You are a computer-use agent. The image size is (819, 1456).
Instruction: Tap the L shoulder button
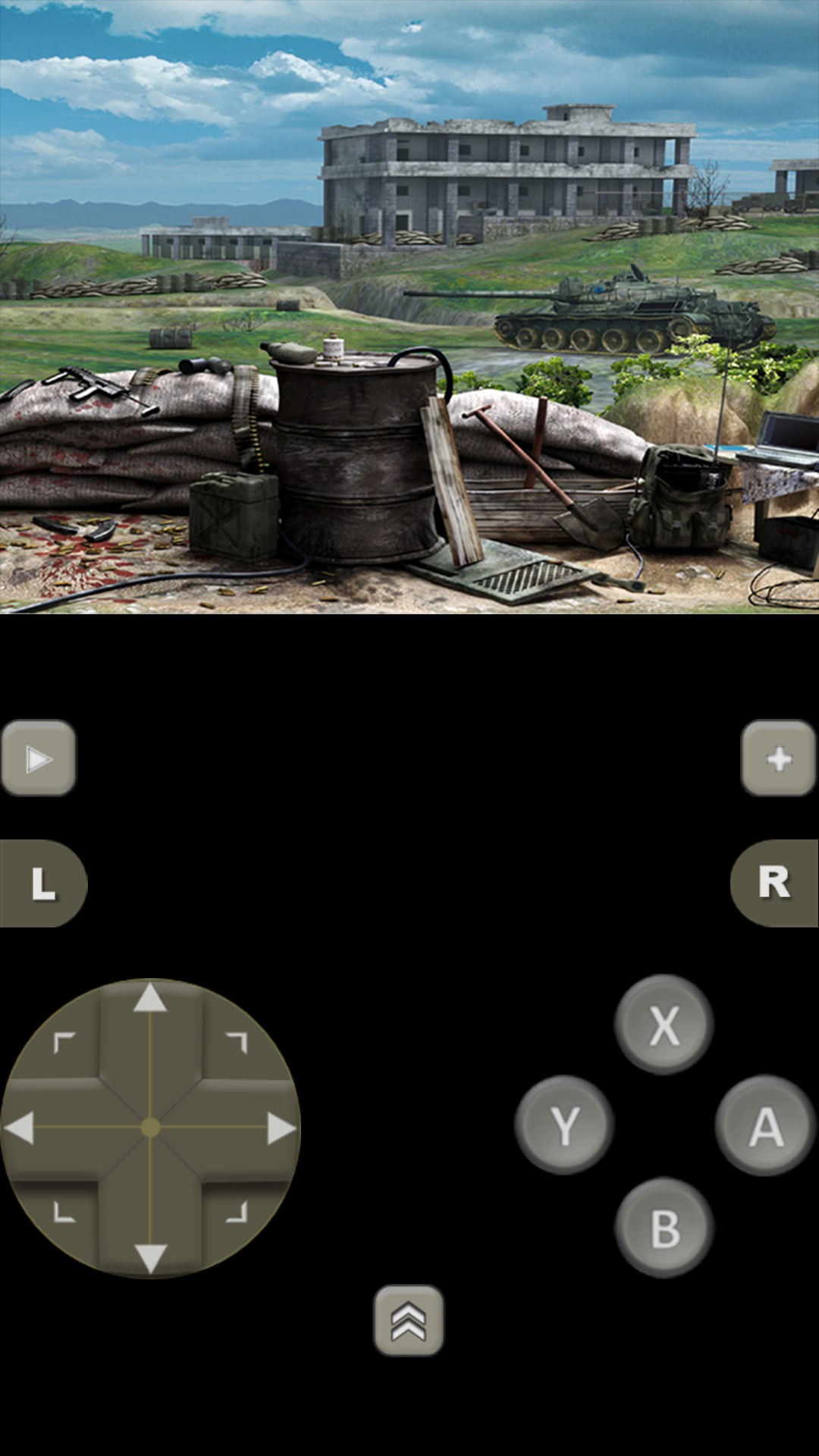pyautogui.click(x=42, y=883)
